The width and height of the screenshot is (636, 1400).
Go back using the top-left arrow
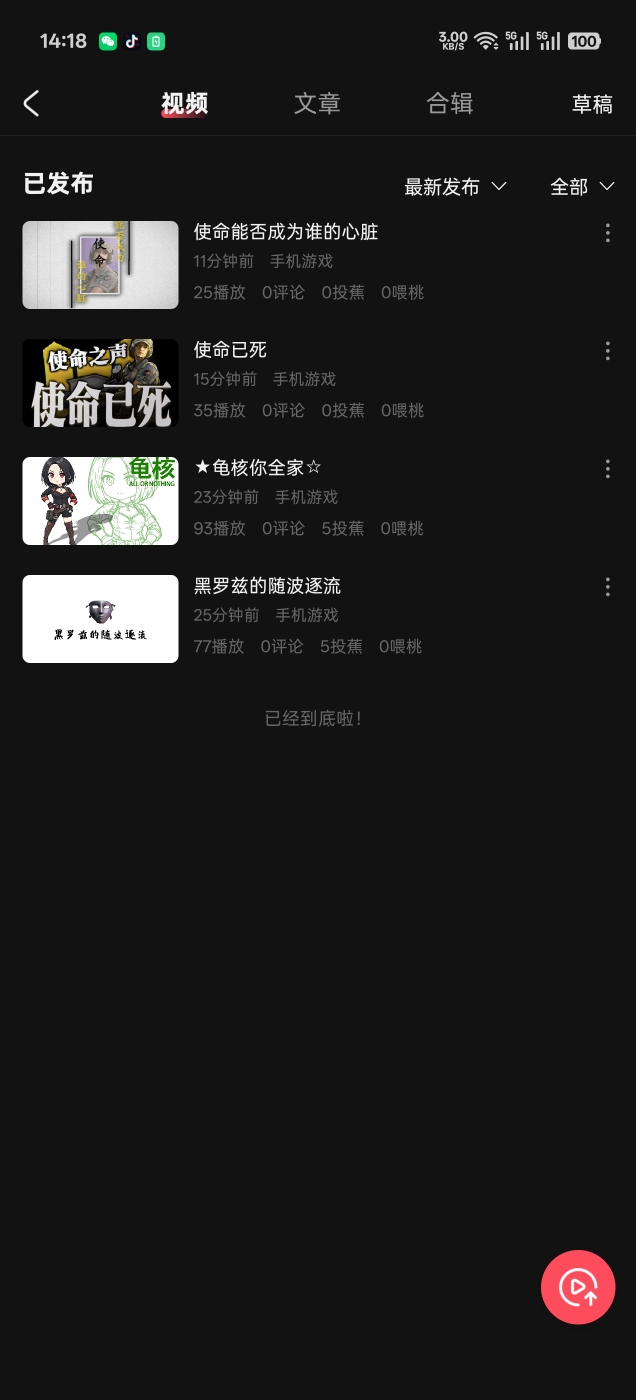coord(32,103)
